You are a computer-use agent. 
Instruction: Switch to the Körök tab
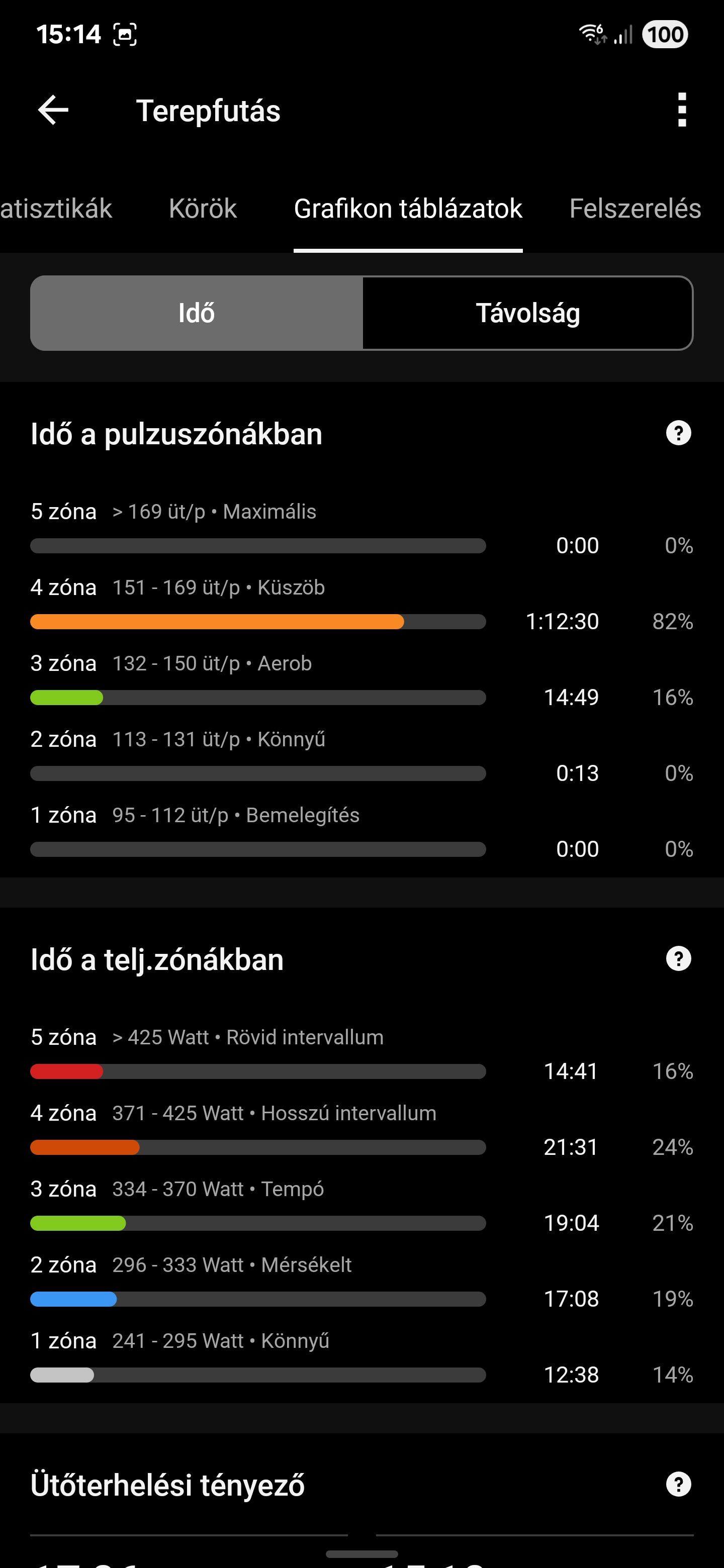(x=202, y=209)
